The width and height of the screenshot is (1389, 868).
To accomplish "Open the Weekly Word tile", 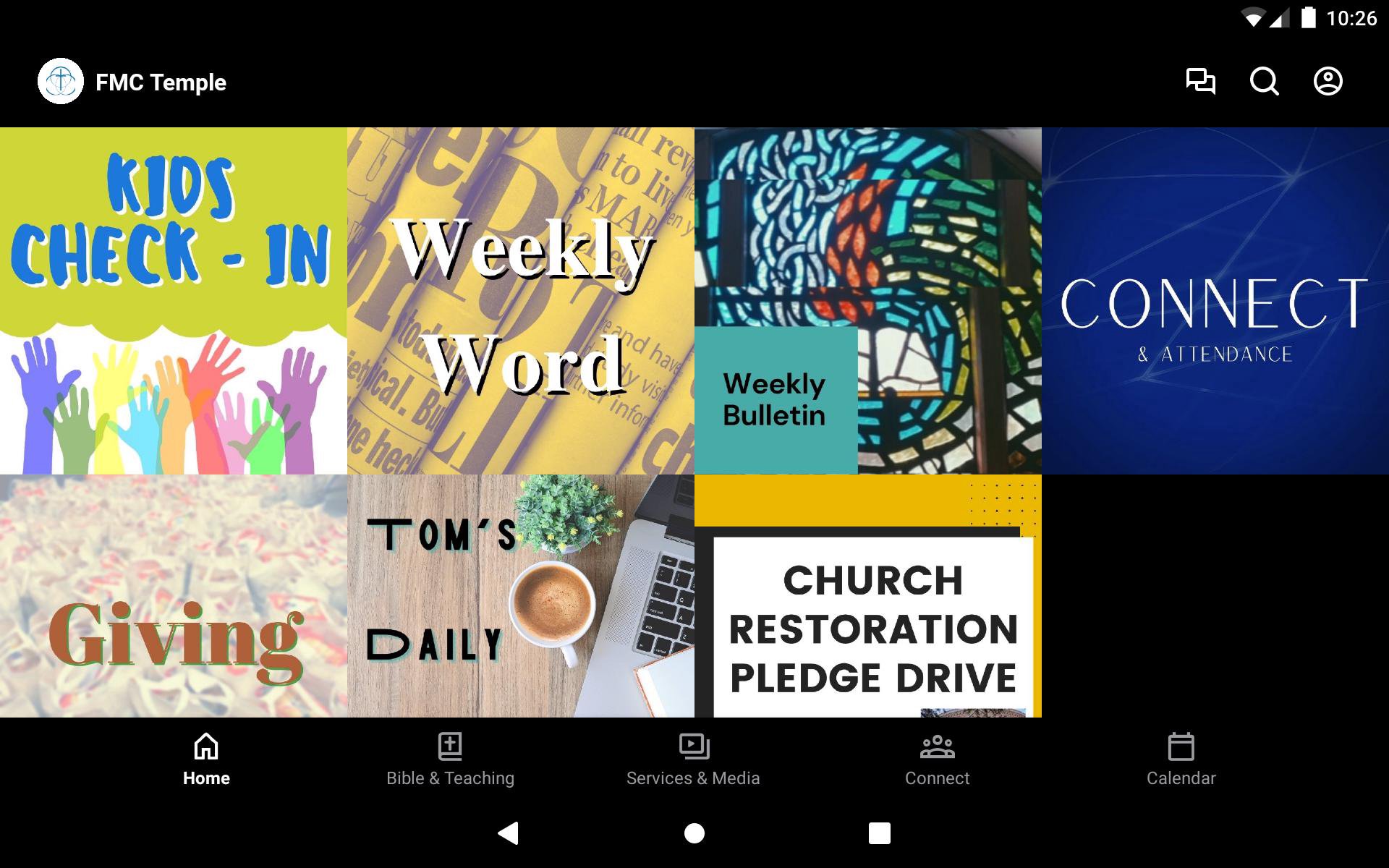I will pyautogui.click(x=521, y=301).
